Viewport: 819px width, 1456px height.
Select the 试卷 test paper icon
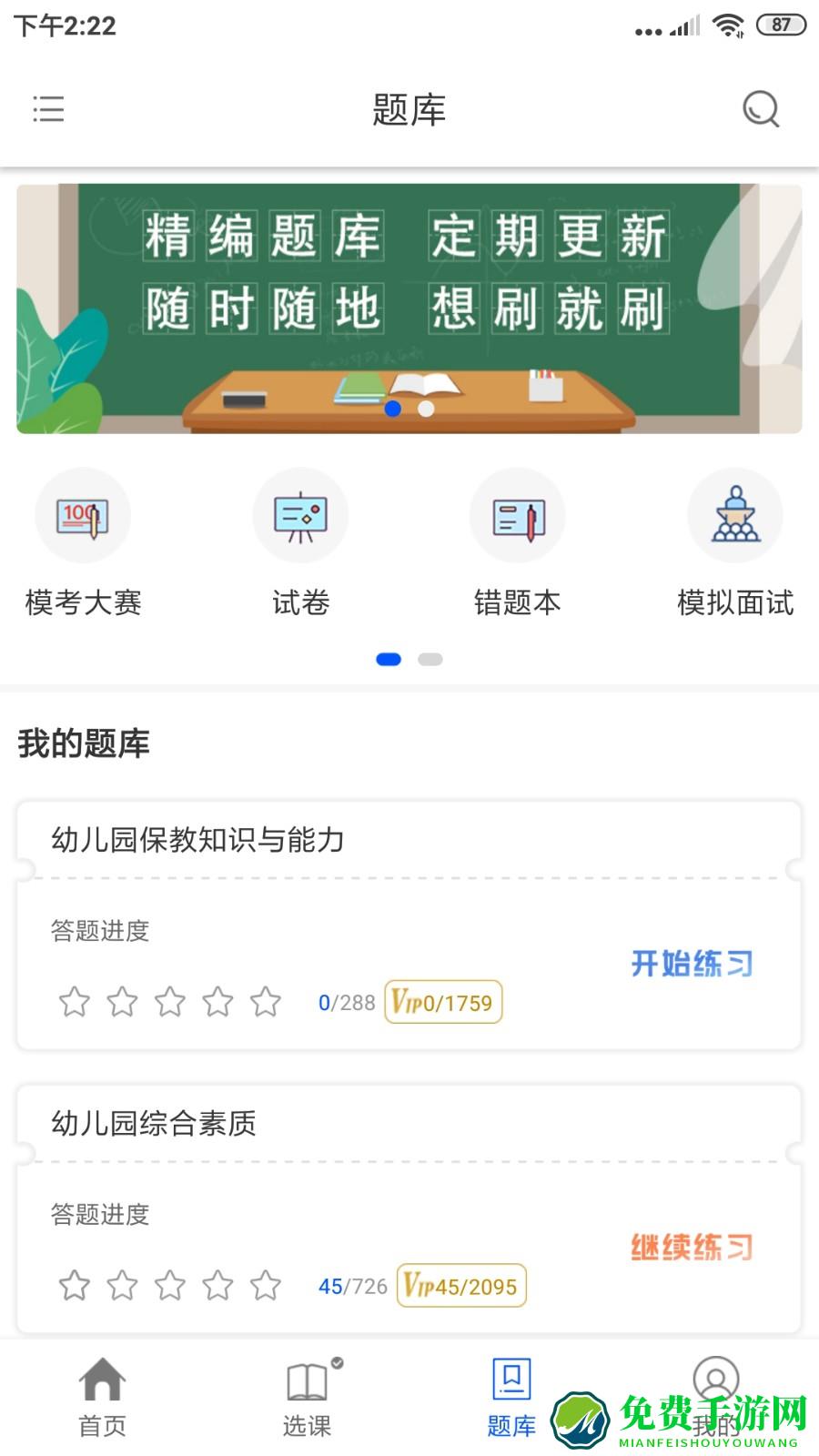300,514
